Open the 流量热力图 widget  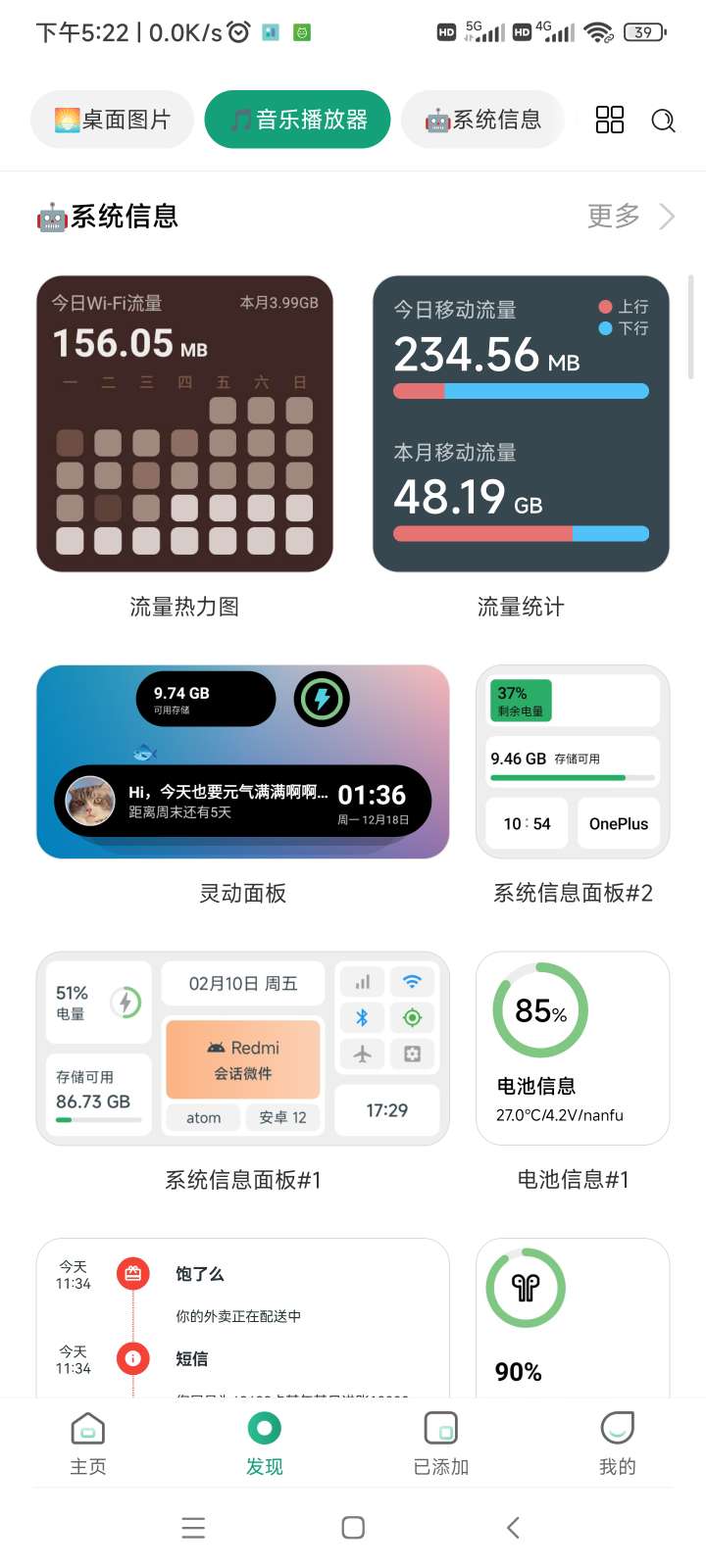pyautogui.click(x=184, y=424)
